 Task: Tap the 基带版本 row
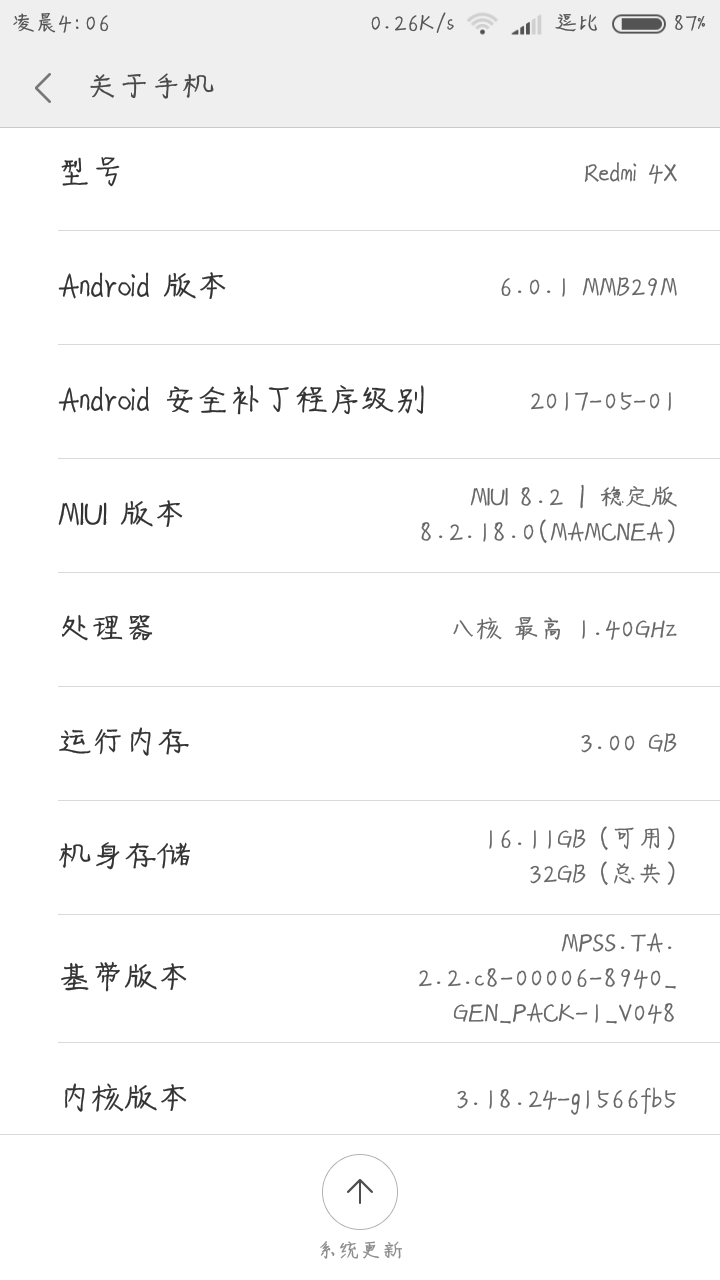360,978
